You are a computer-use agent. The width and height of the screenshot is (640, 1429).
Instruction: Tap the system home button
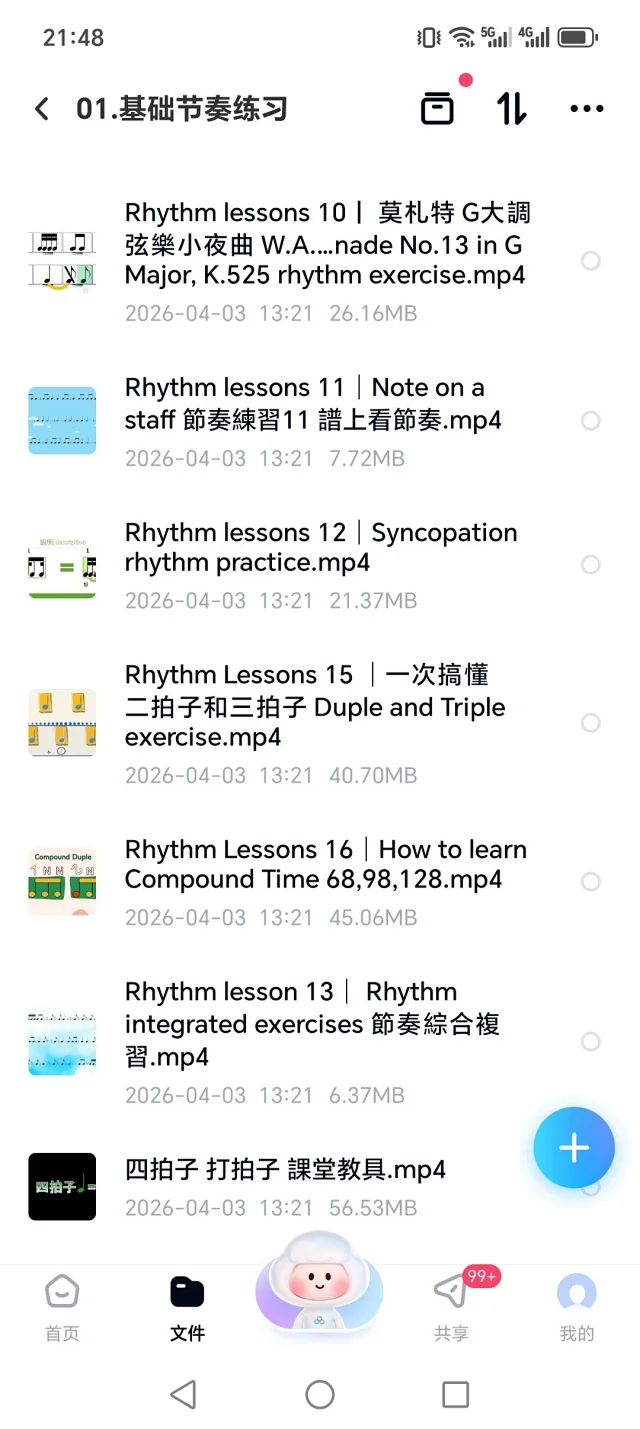pyautogui.click(x=320, y=1394)
